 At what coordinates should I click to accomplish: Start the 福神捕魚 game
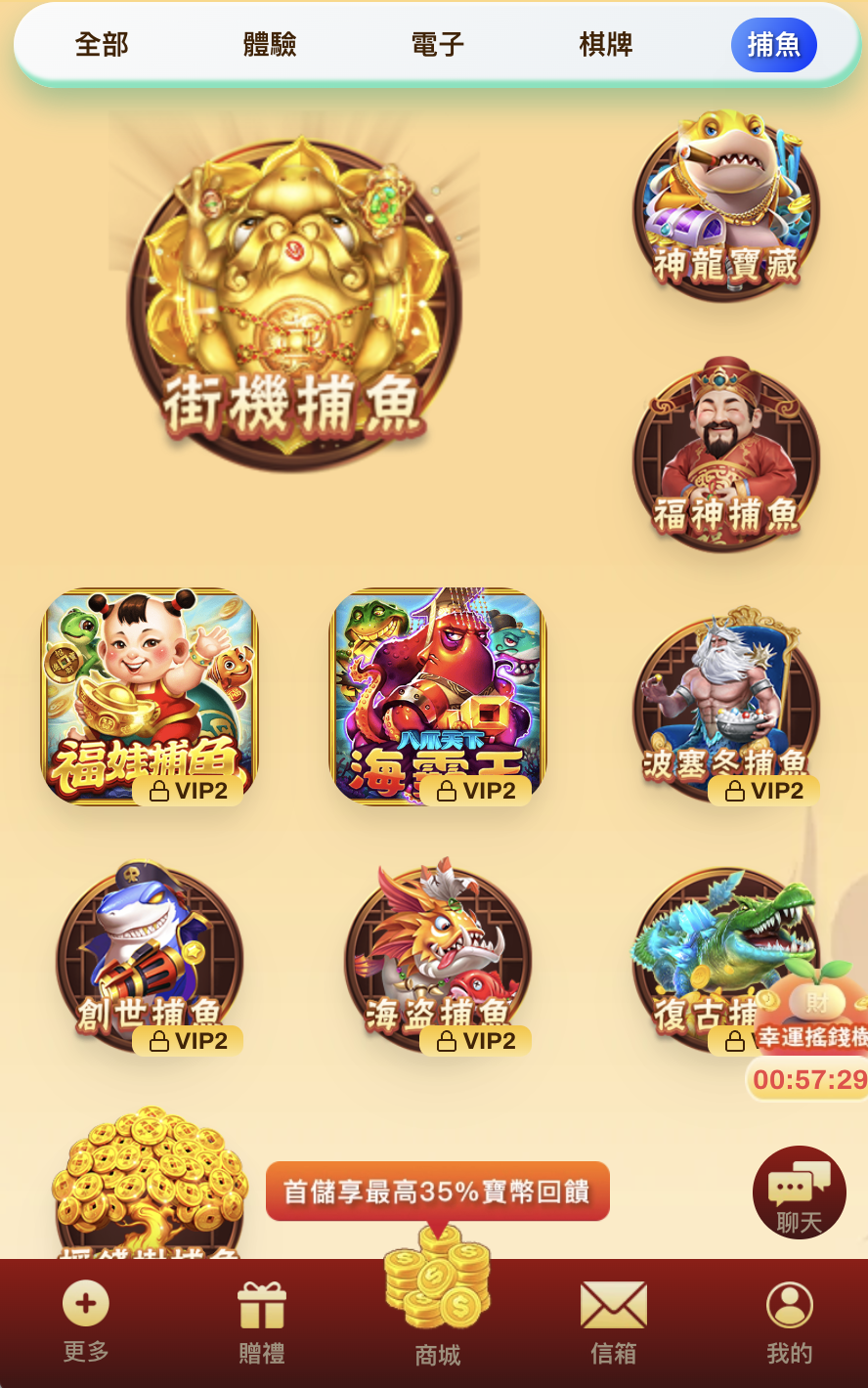coord(726,456)
